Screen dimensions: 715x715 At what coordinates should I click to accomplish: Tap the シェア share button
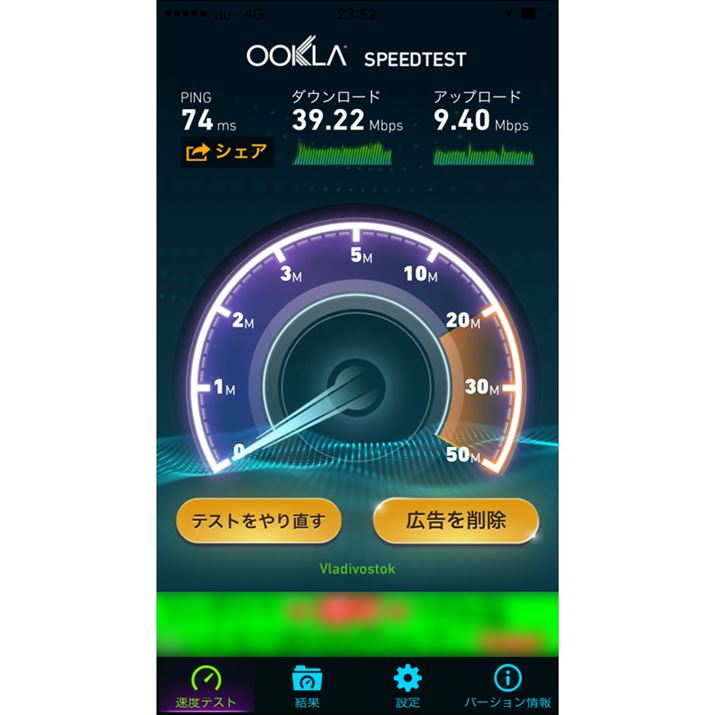(227, 152)
